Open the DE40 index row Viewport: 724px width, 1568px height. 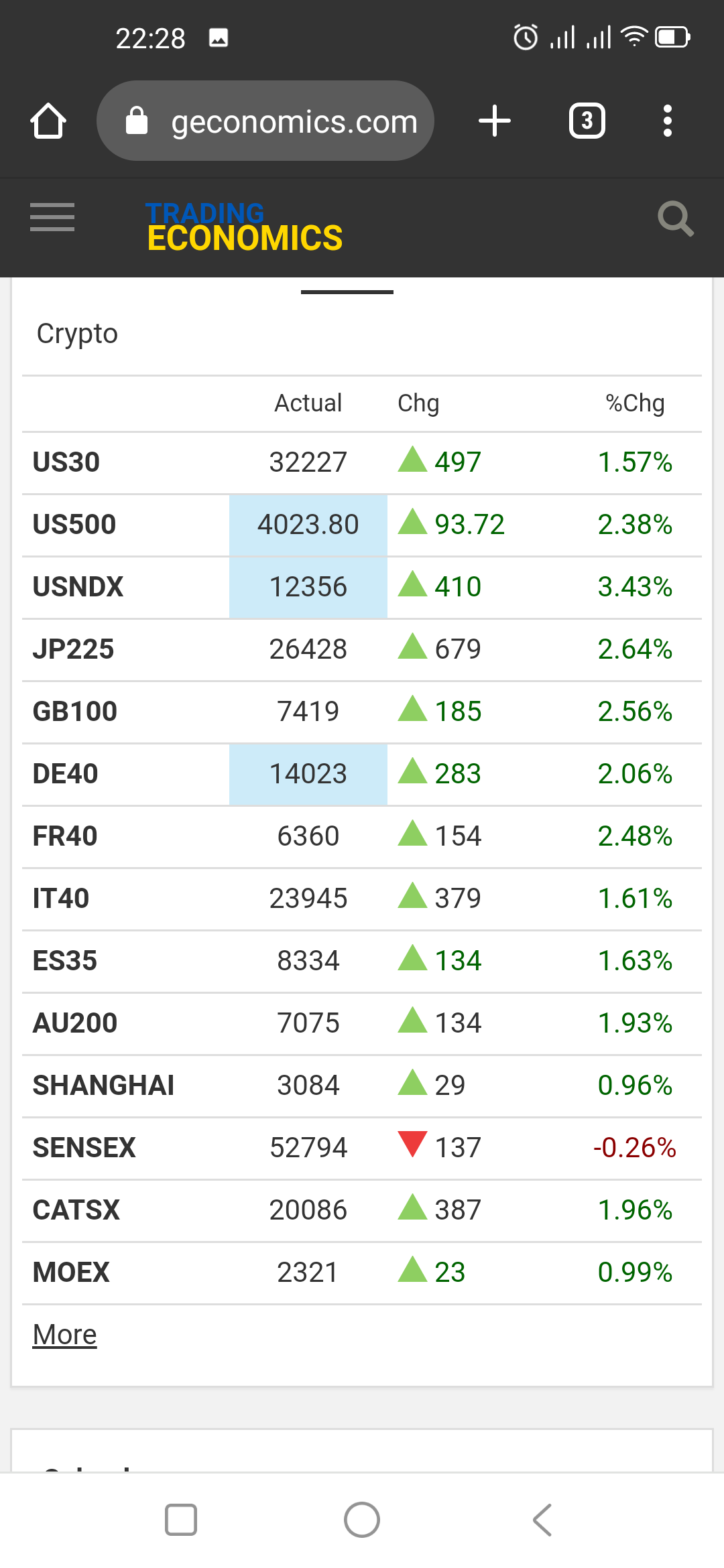(66, 774)
